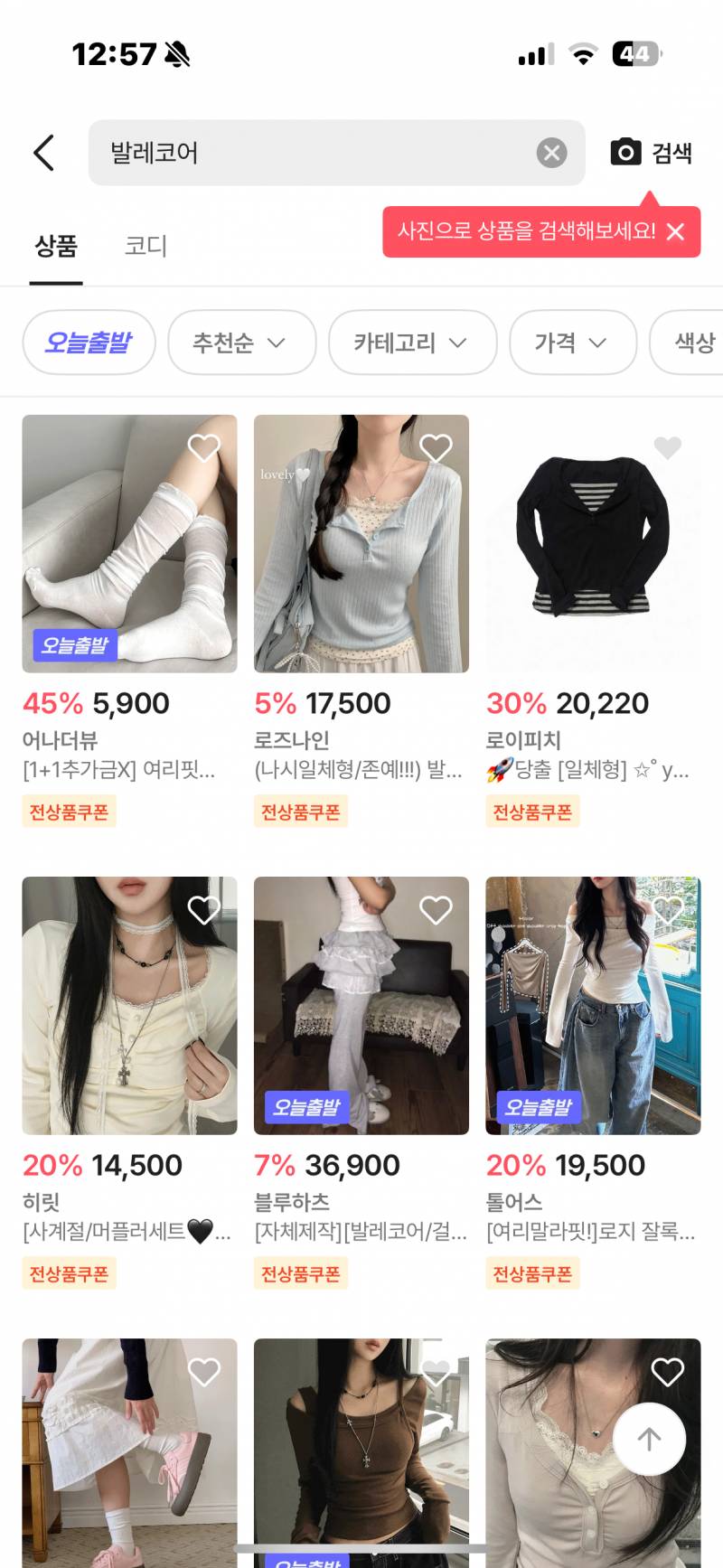Heart the 어나더뷰 white socks product

203,446
